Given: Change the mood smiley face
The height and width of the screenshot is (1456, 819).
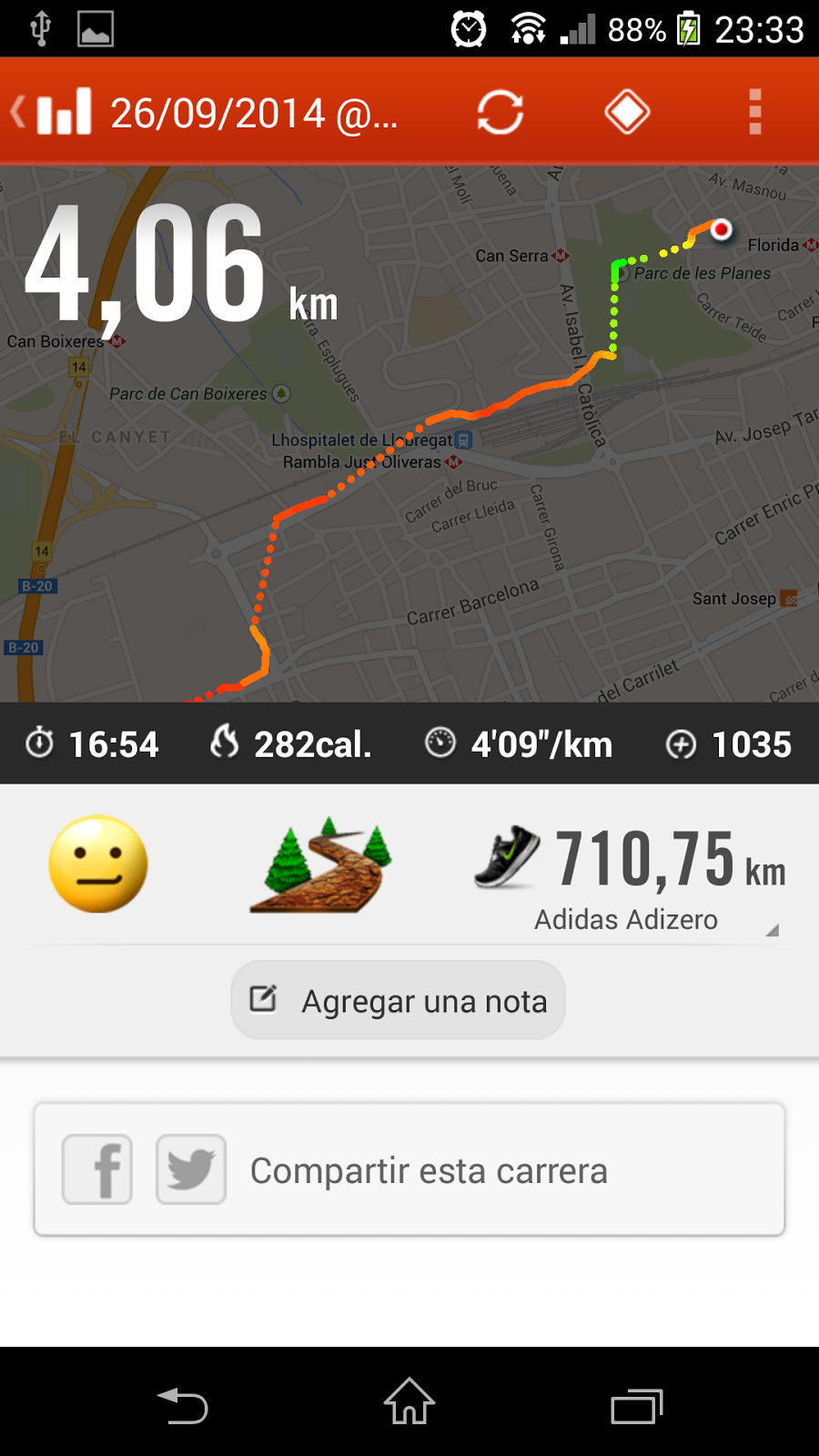Looking at the screenshot, I should pos(98,864).
